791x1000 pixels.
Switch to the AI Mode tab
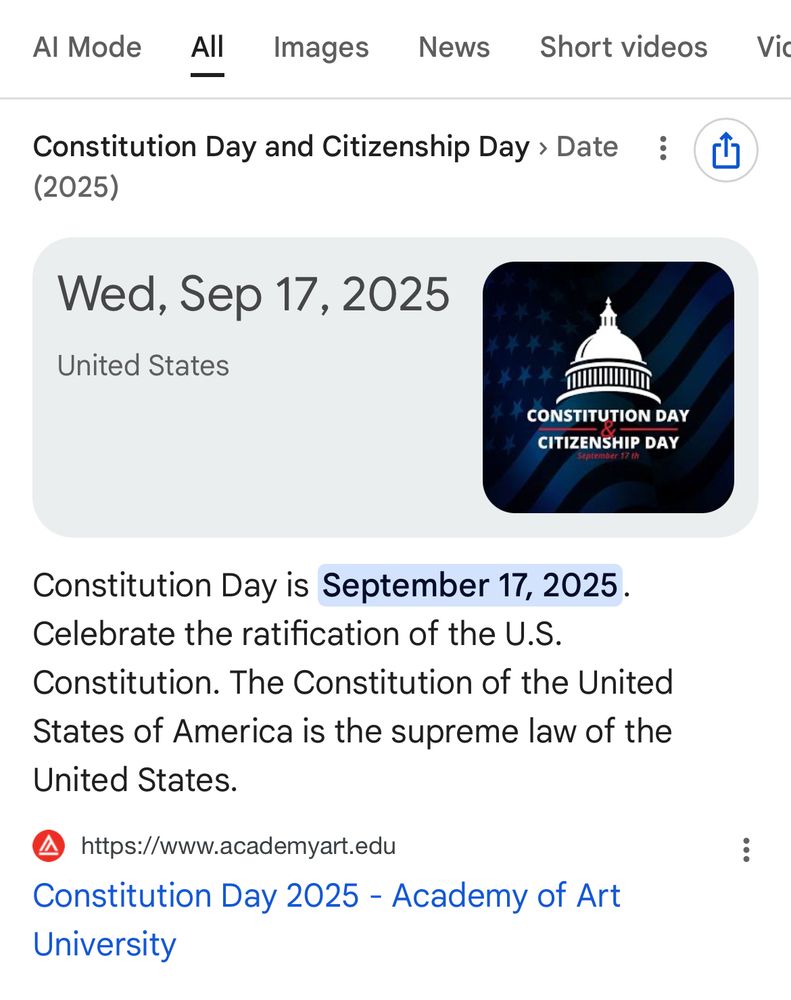(x=87, y=47)
